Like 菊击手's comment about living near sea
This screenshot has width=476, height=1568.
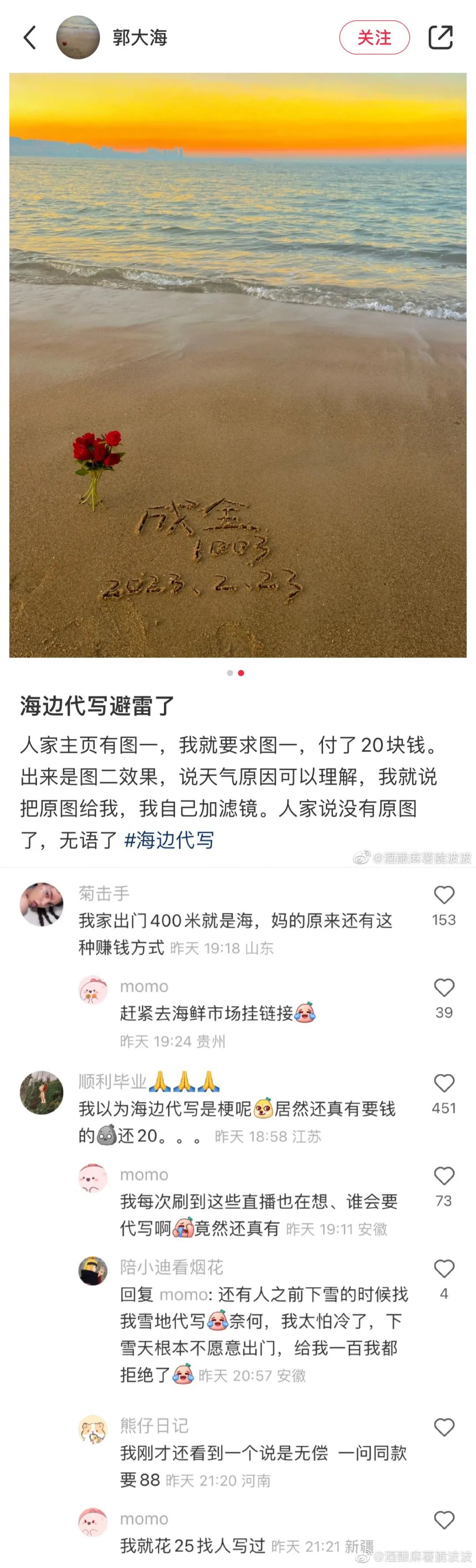pos(444,895)
